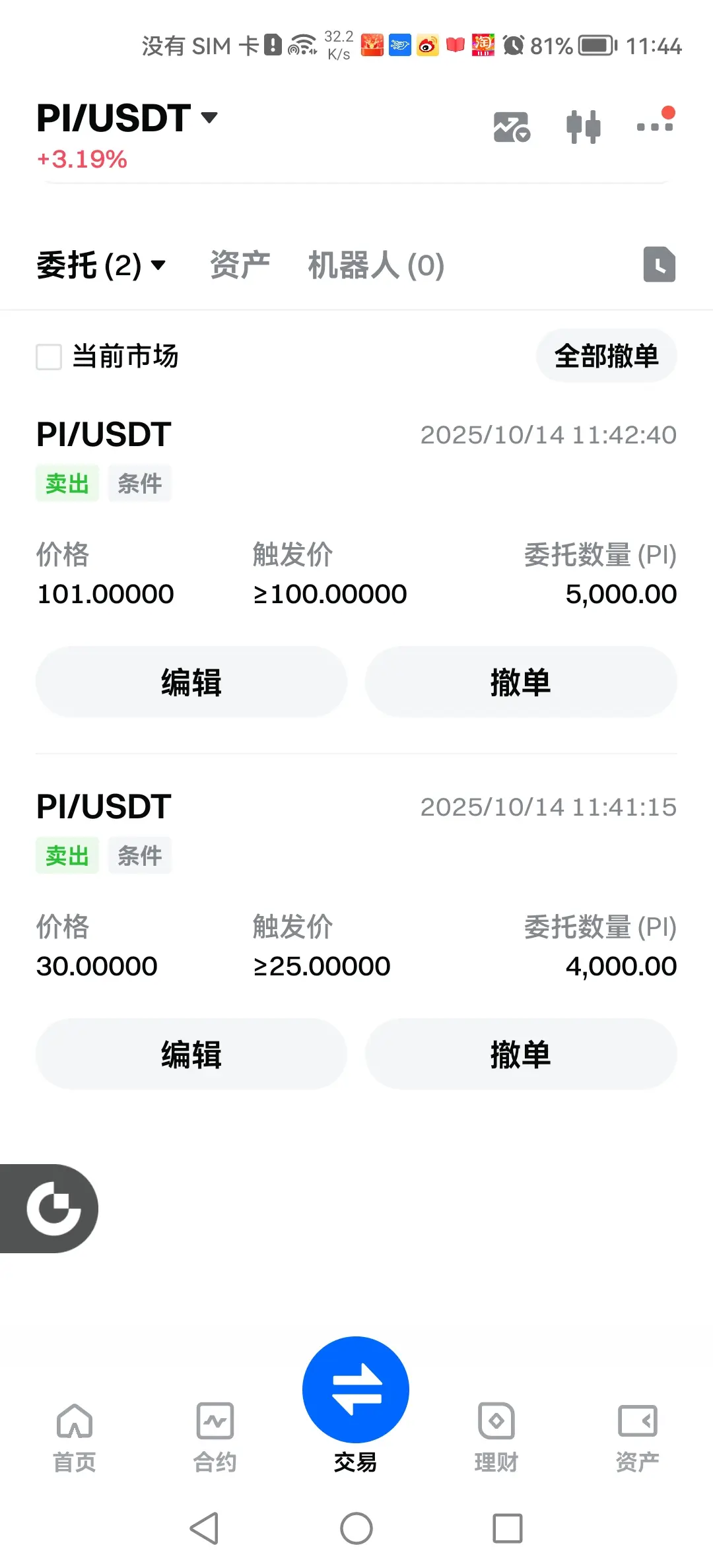
Task: Open the floating side widget
Action: [x=51, y=1208]
